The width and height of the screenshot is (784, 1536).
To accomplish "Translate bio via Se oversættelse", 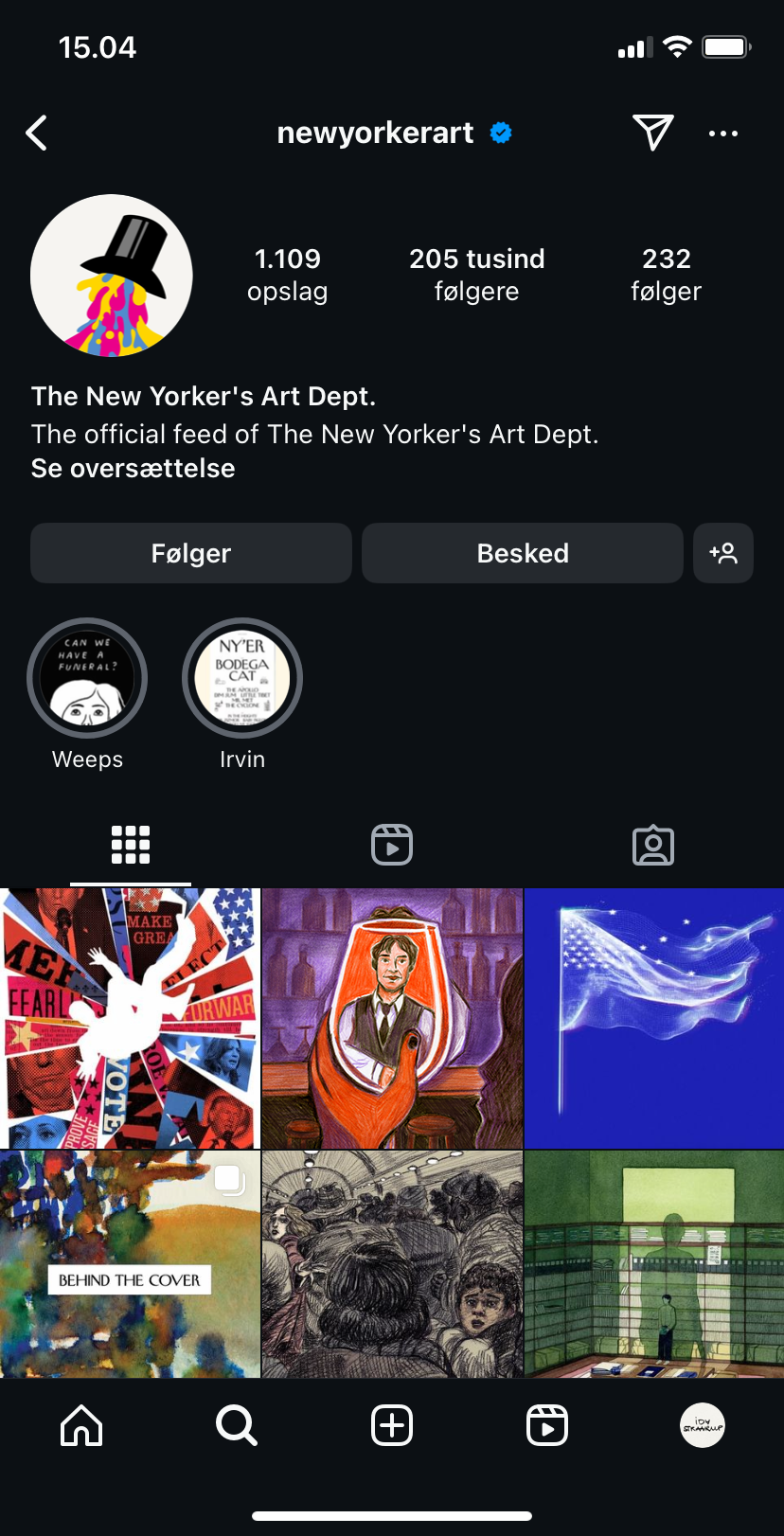I will 134,469.
